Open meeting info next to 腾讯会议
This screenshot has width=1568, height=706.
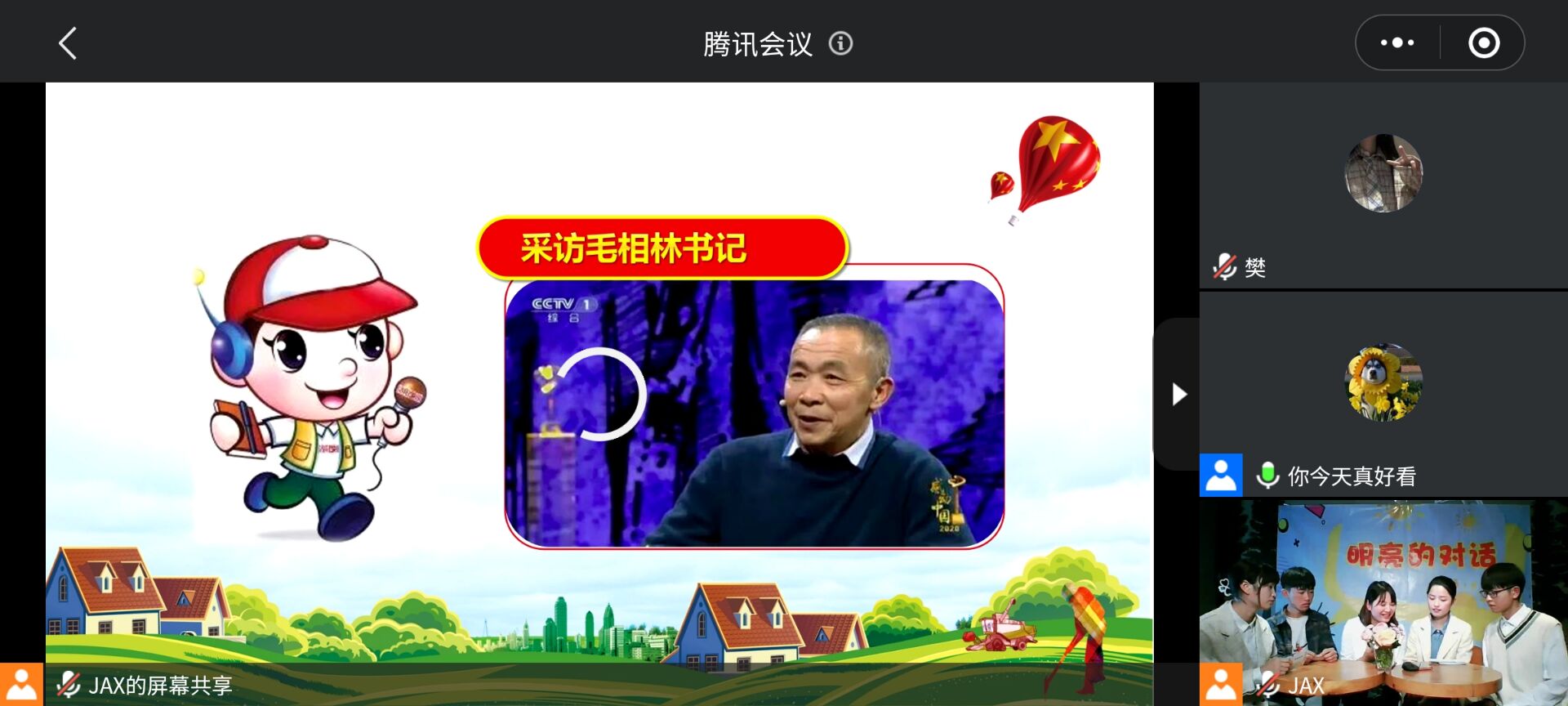(840, 43)
